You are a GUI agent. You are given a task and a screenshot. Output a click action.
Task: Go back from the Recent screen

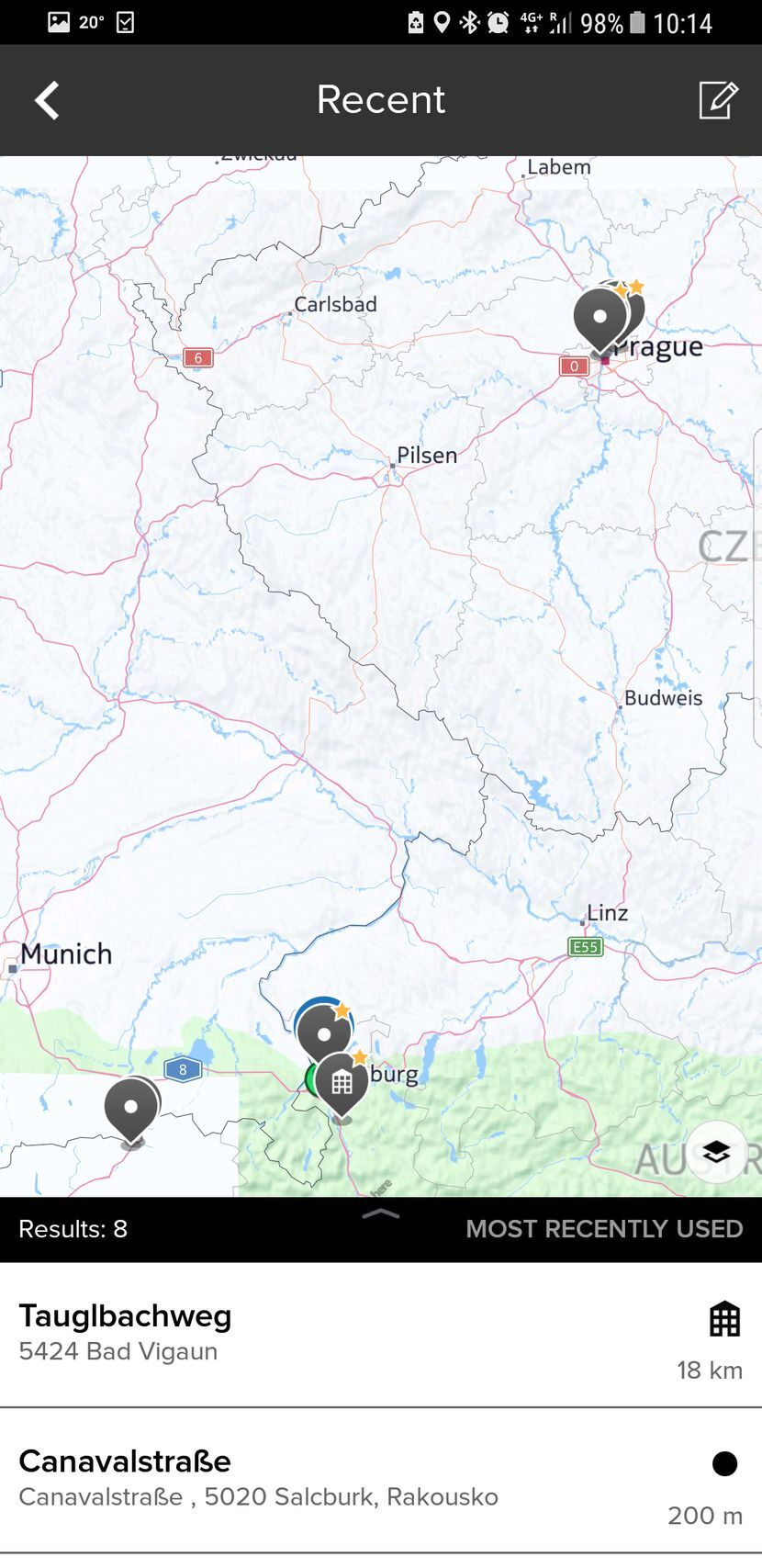click(x=47, y=100)
